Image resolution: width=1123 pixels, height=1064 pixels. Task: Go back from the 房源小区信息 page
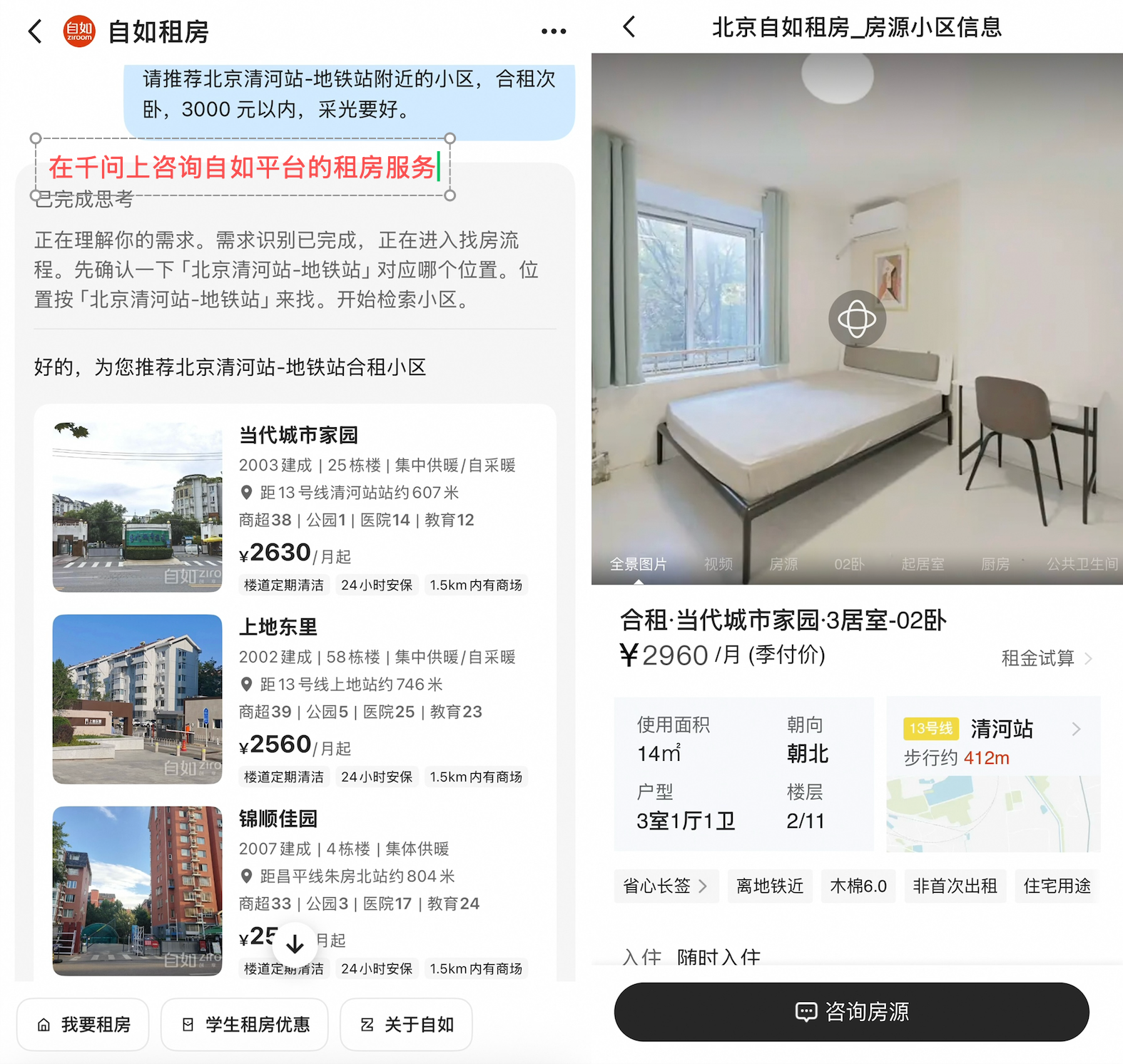tap(629, 27)
